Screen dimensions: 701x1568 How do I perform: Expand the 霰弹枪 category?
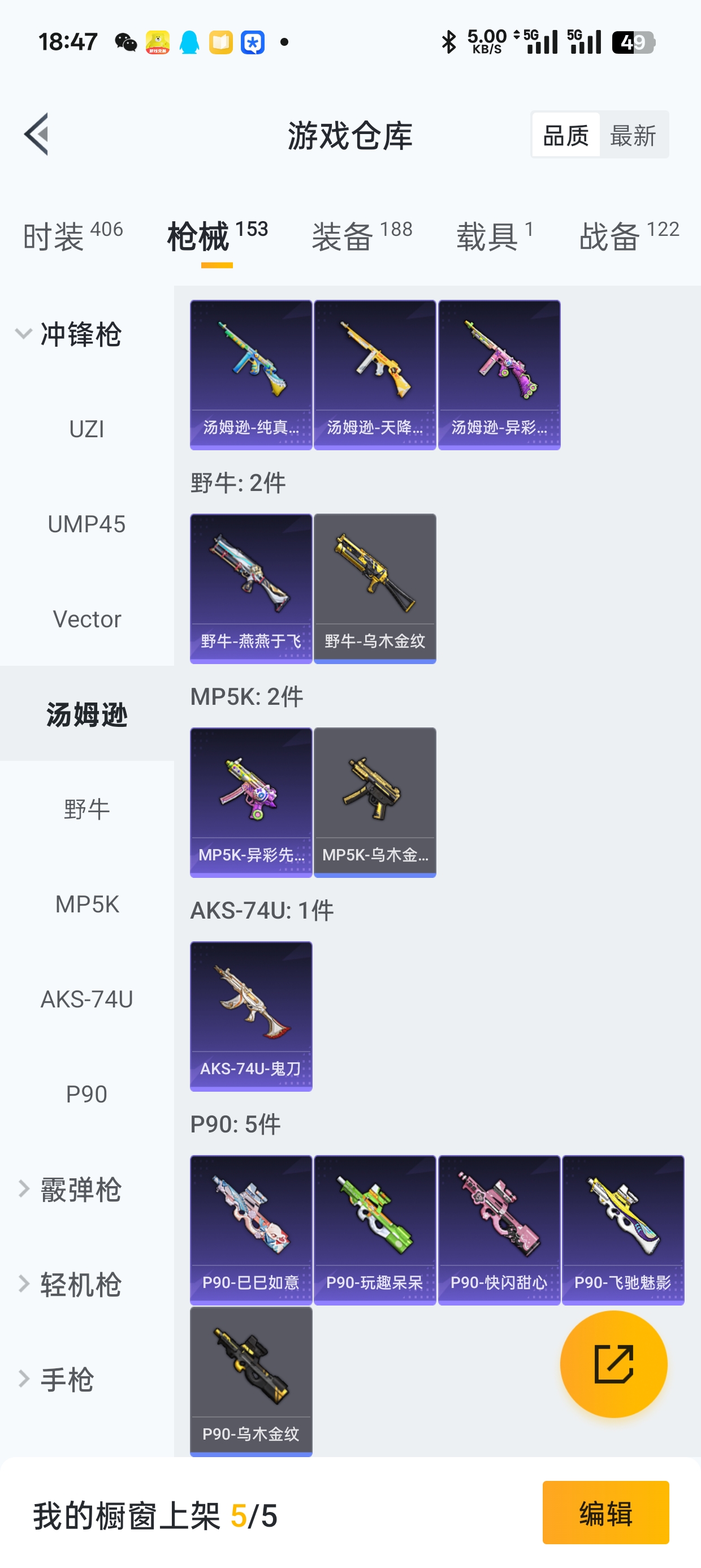coord(68,1190)
